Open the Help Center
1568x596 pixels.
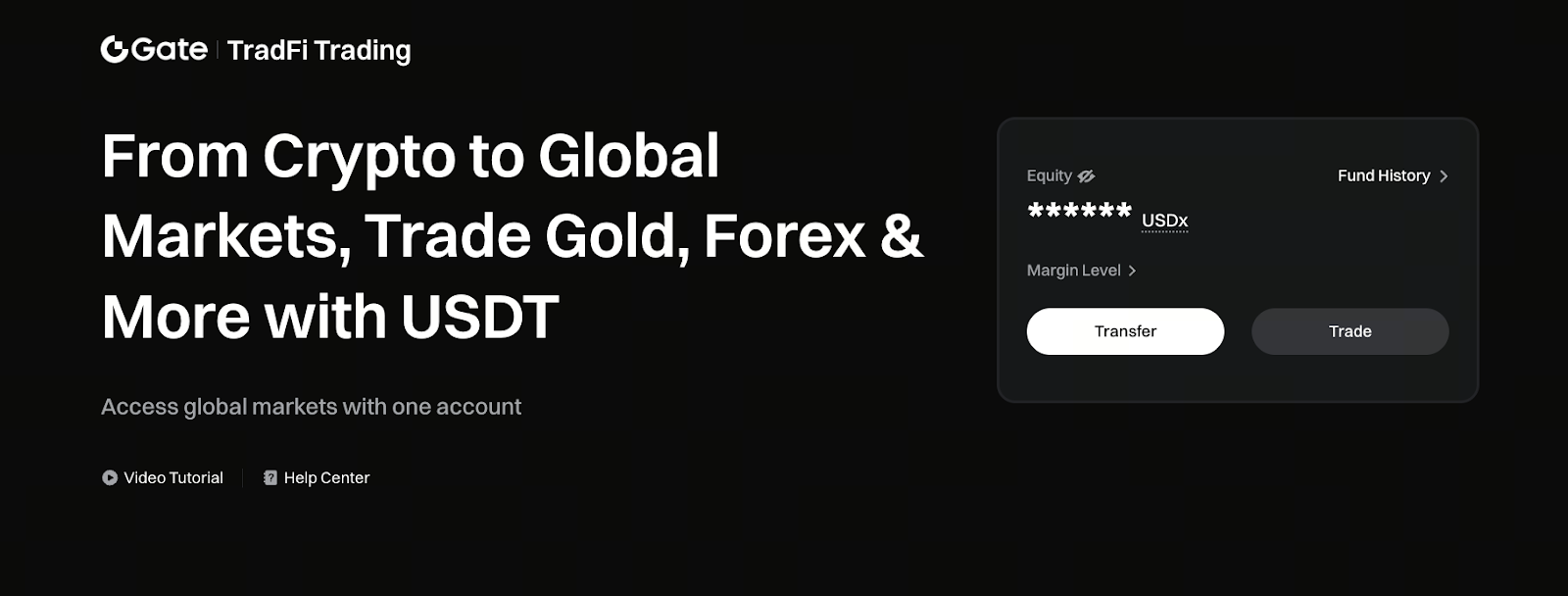click(317, 477)
